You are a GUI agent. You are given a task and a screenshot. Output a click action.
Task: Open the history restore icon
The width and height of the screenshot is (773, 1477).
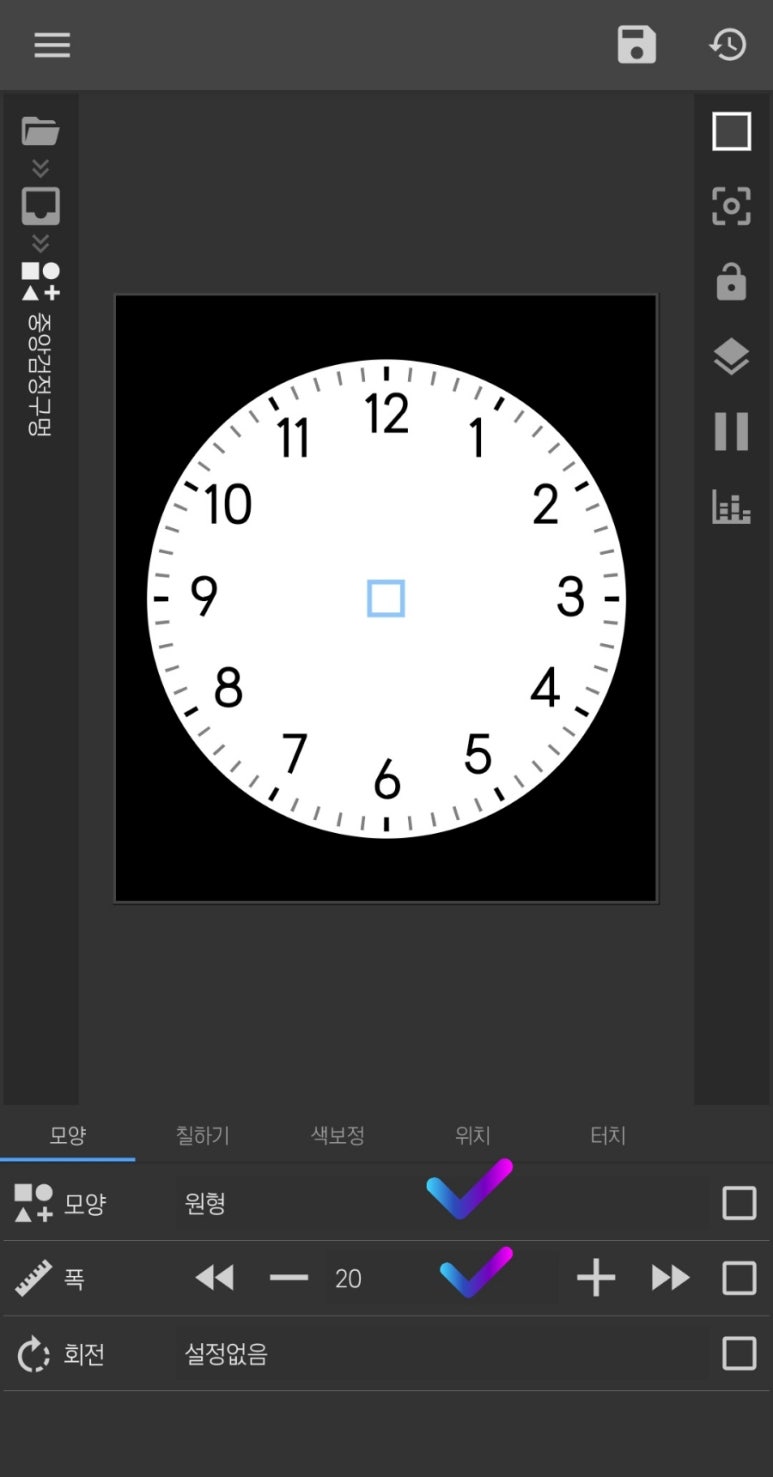pyautogui.click(x=728, y=45)
